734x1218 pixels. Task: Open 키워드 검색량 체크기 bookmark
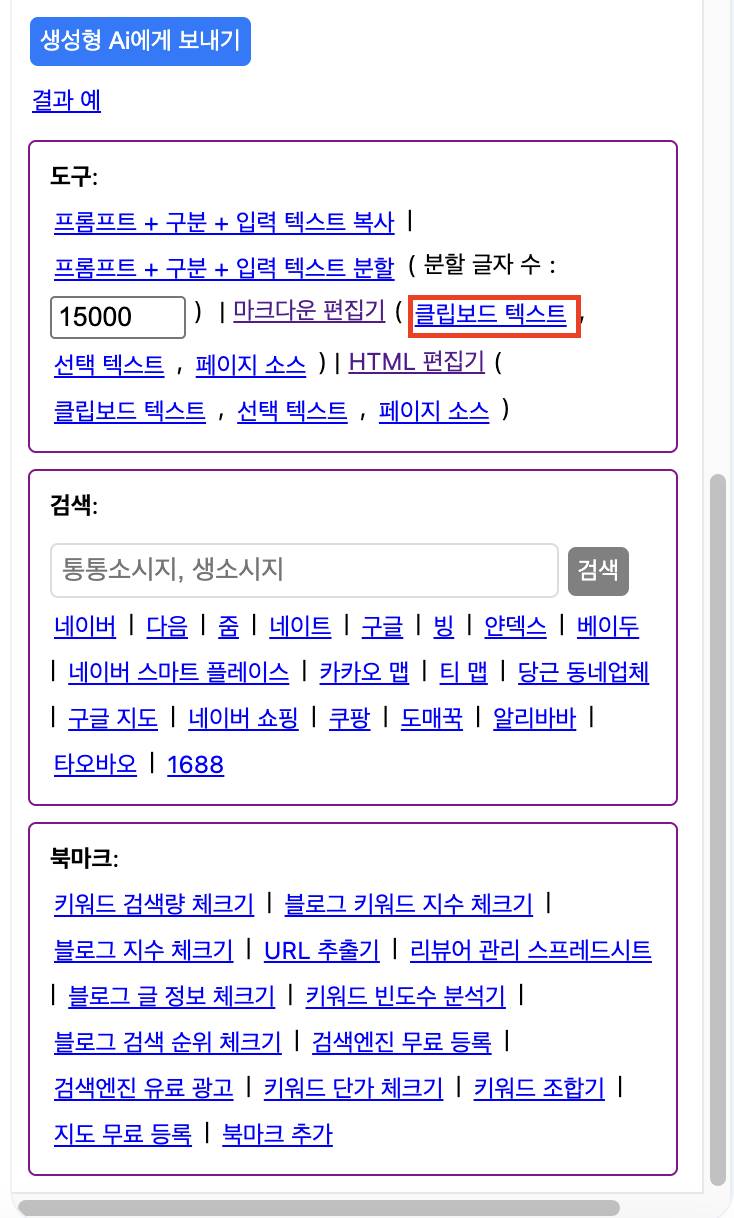[x=154, y=905]
